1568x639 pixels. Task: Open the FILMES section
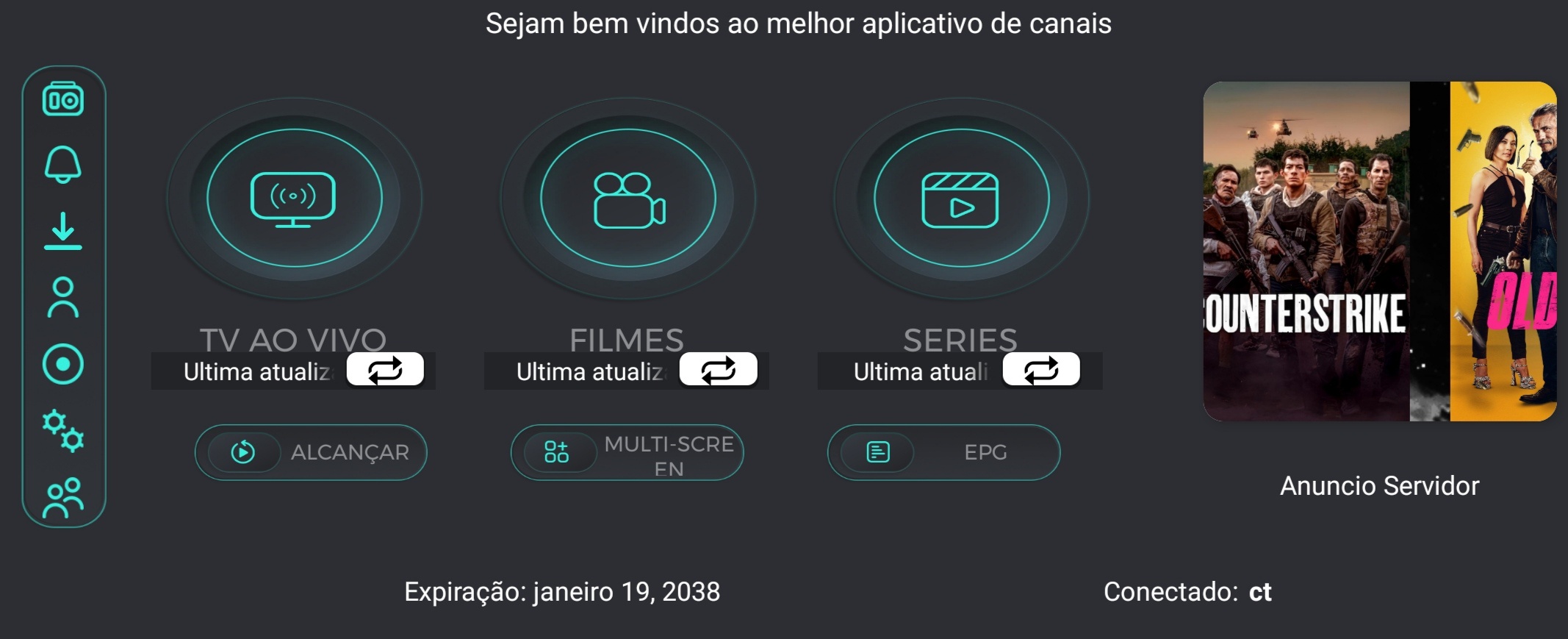[627, 199]
